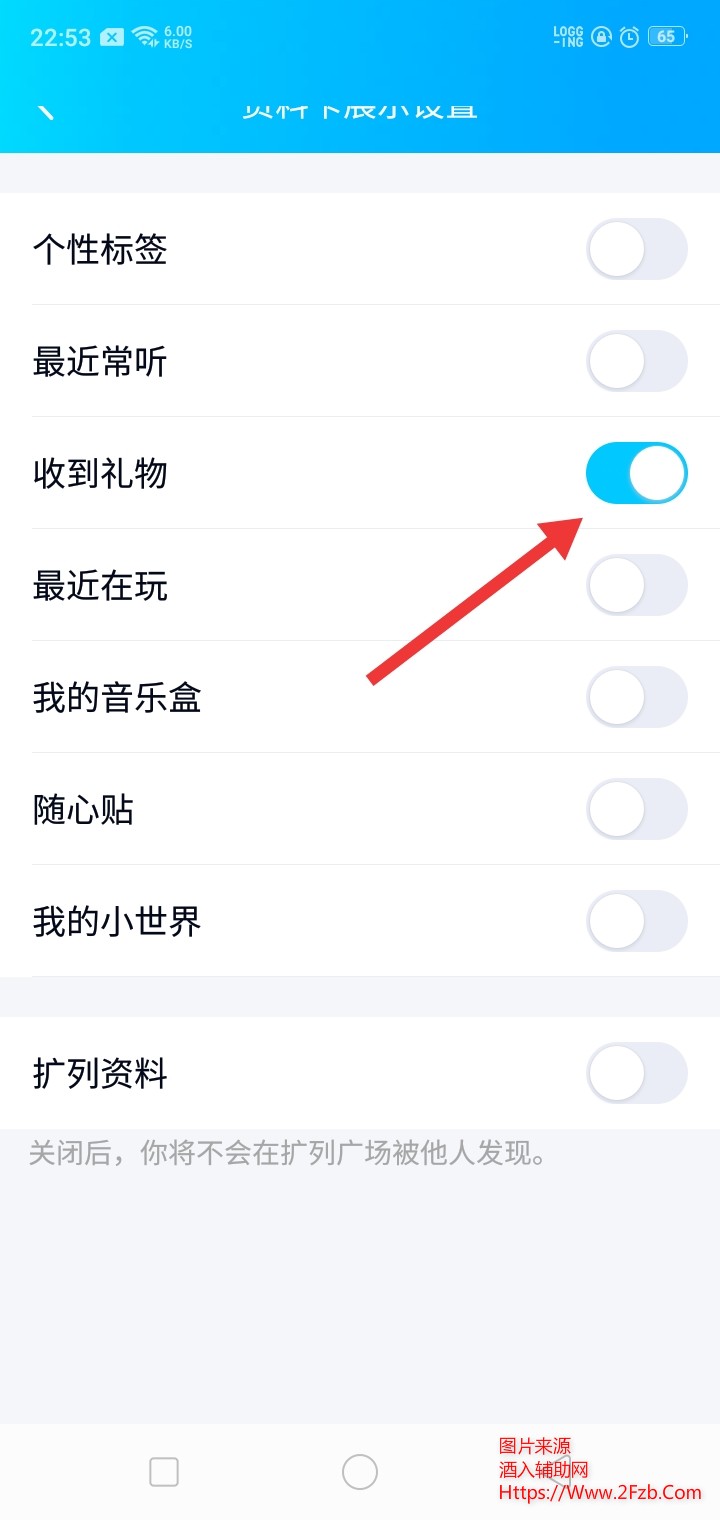Enable 扩列资料 switch
The width and height of the screenshot is (720, 1520).
[636, 1073]
